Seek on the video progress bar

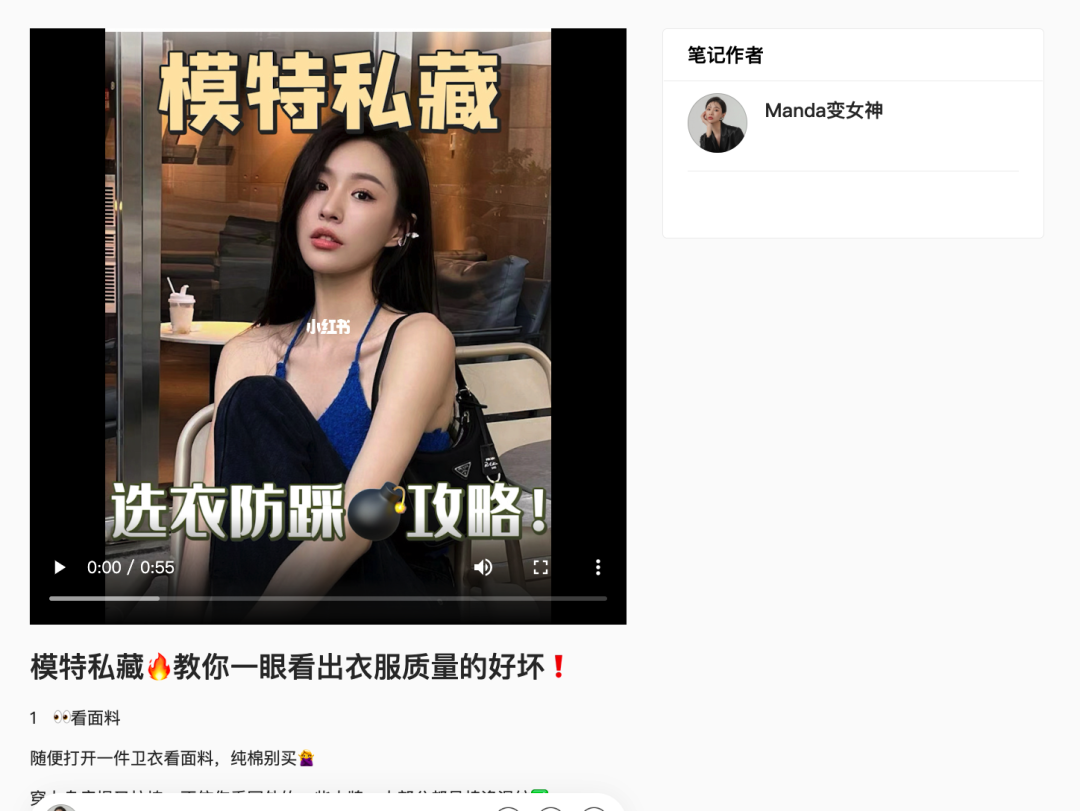328,598
